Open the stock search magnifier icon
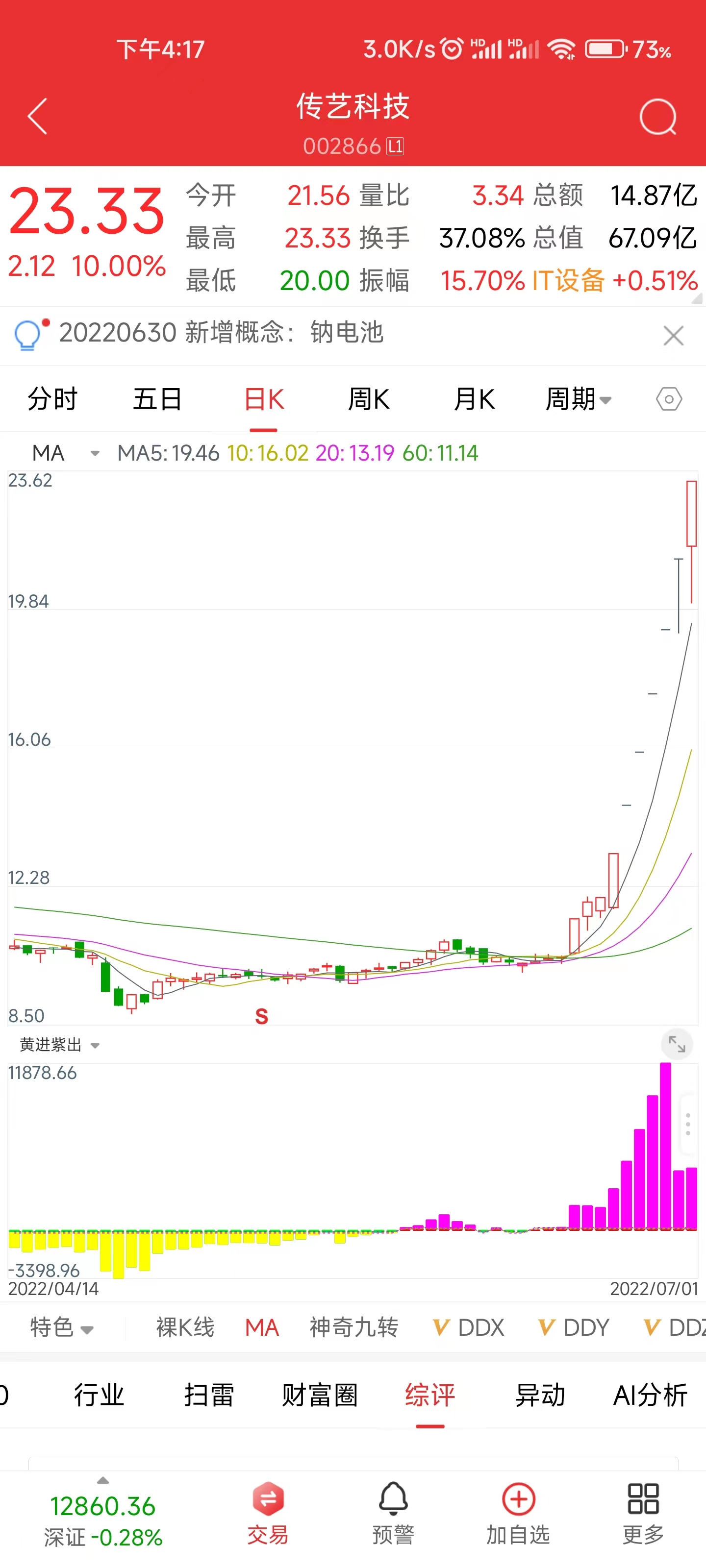The image size is (706, 1568). coord(659,117)
